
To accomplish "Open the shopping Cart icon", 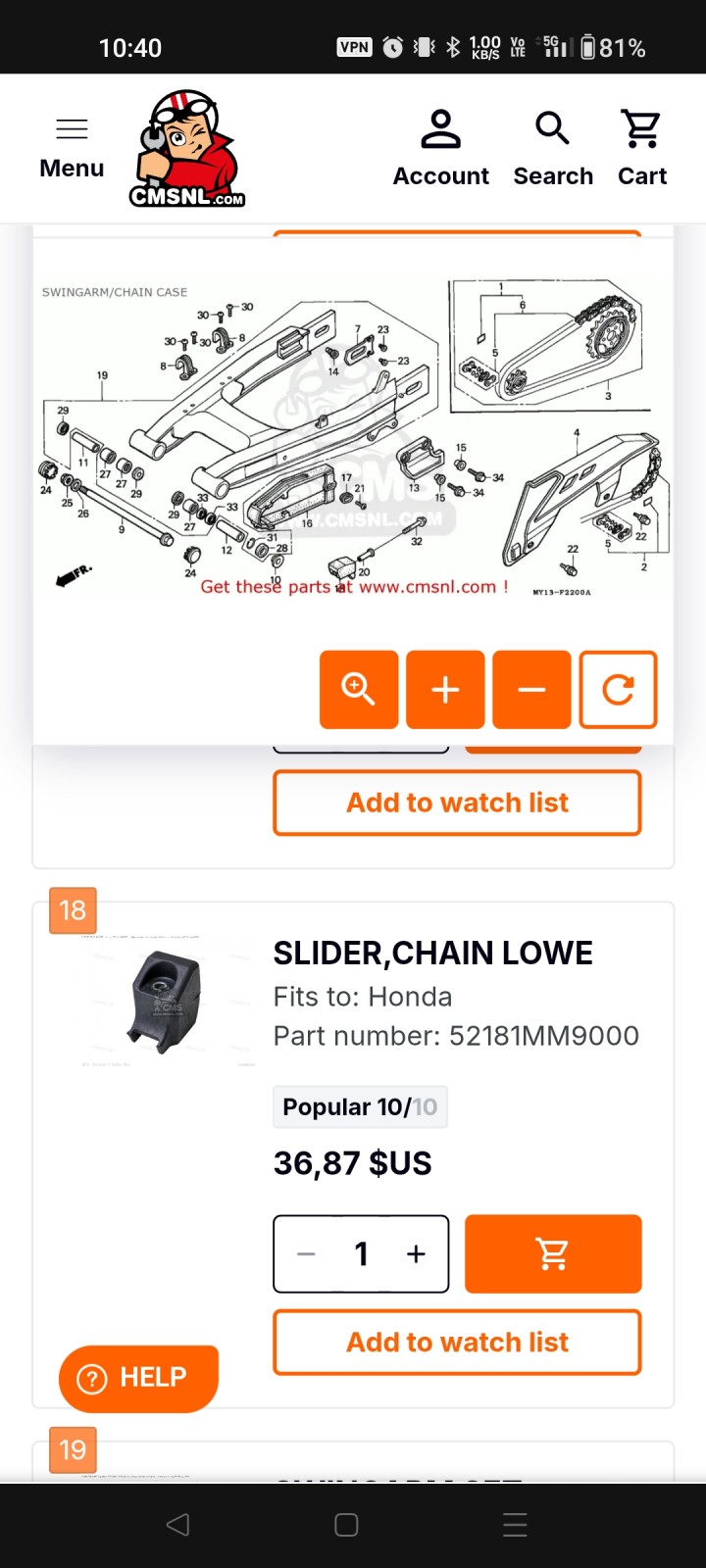I will (641, 145).
